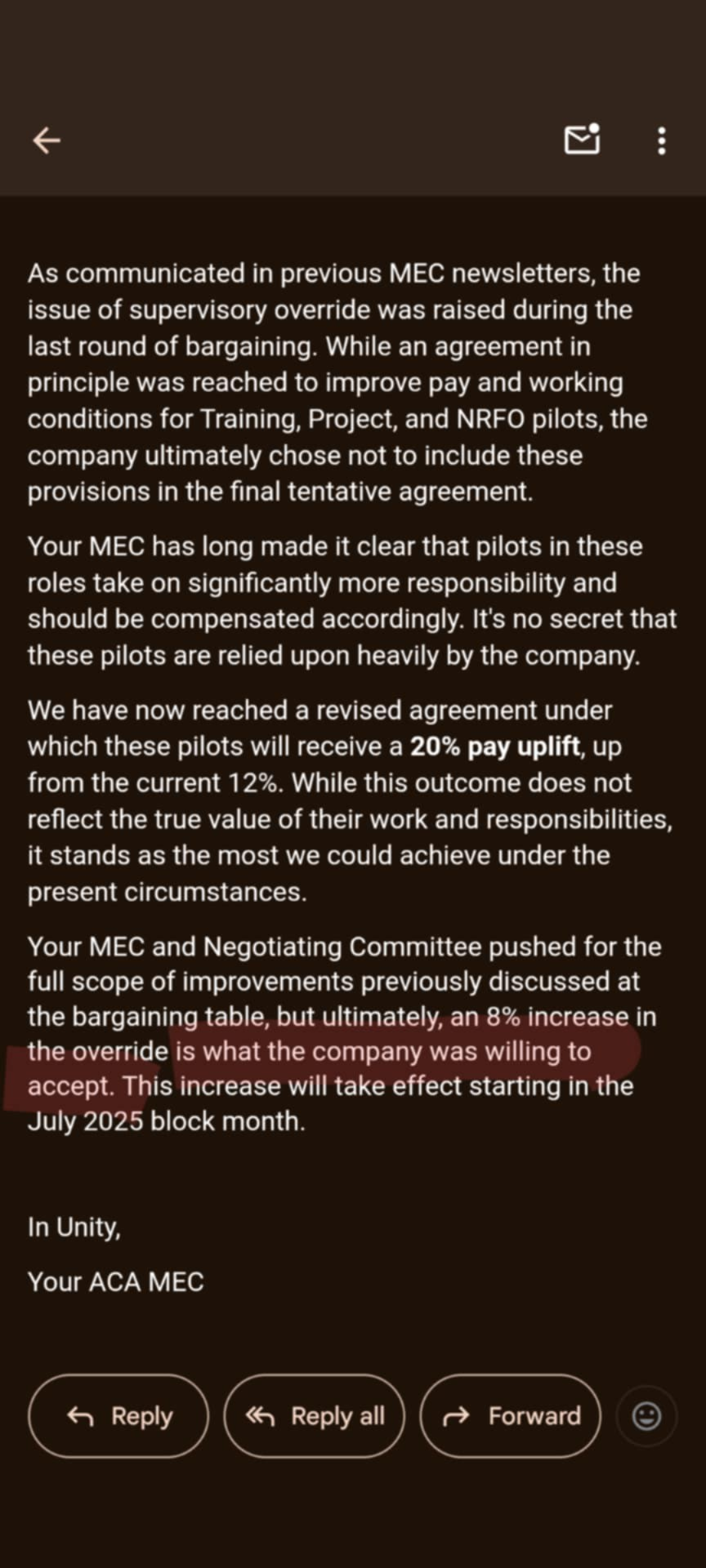Open the three-dot overflow menu
The height and width of the screenshot is (1568, 706).
pyautogui.click(x=661, y=140)
